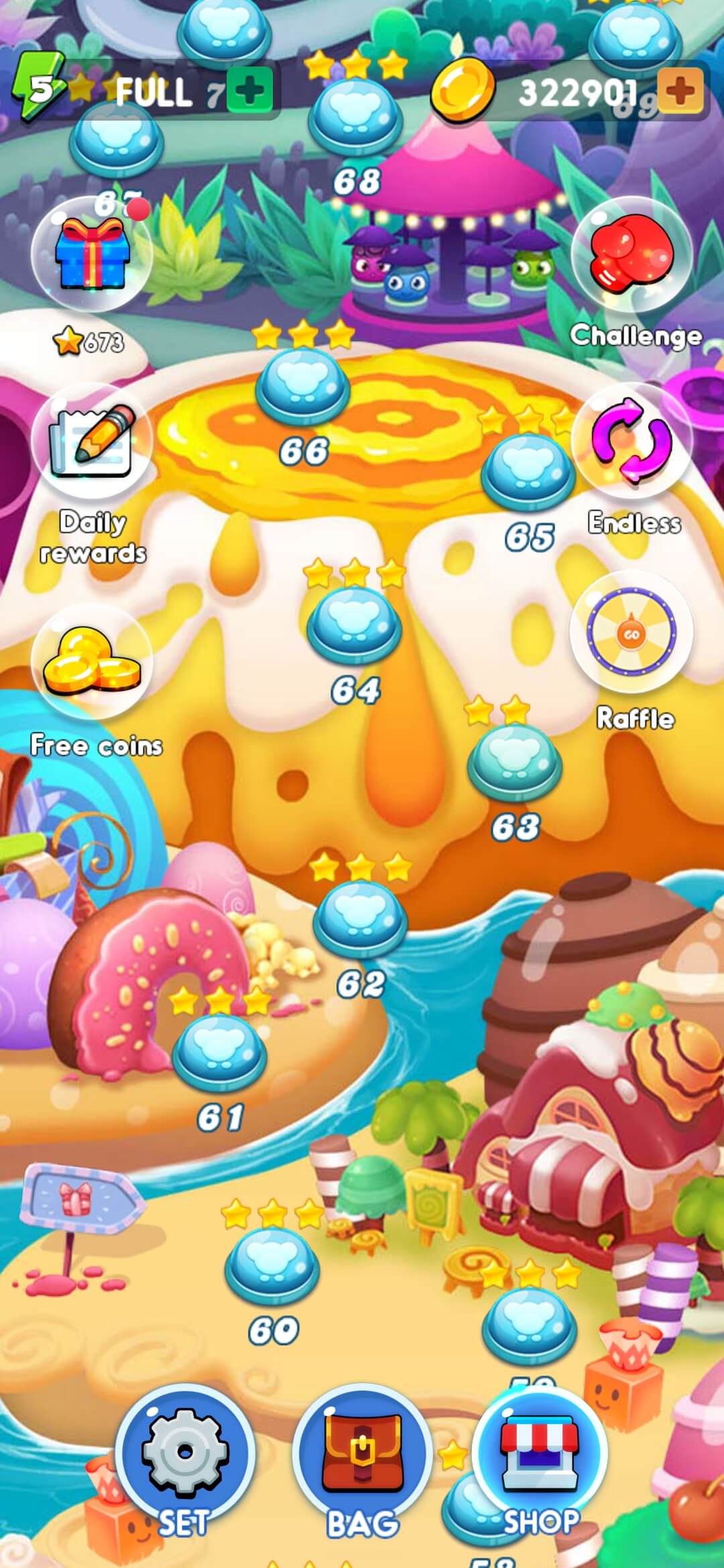Viewport: 724px width, 1568px height.
Task: Add more energy with green plus
Action: coord(249,89)
